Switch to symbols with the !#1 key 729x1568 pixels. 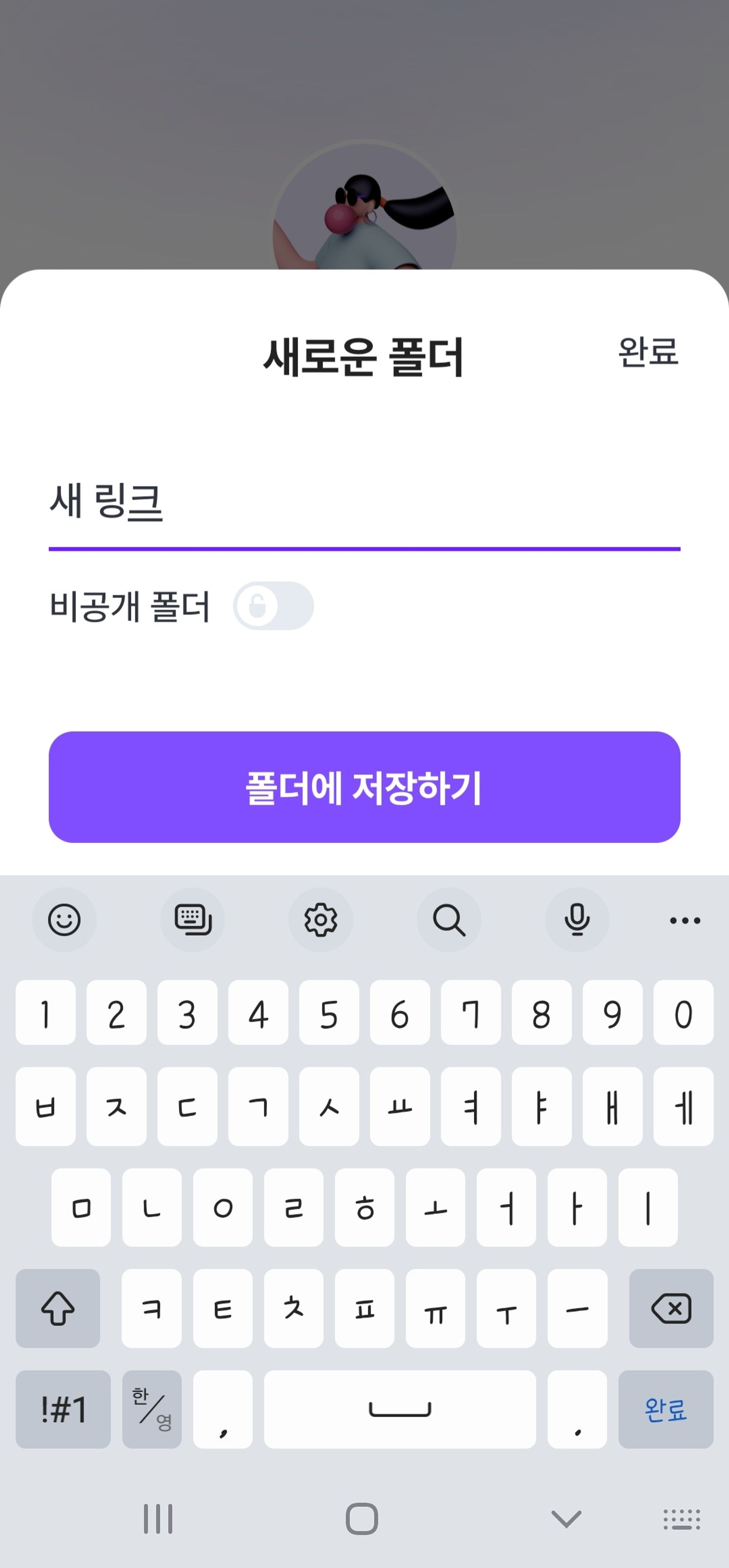click(63, 1410)
